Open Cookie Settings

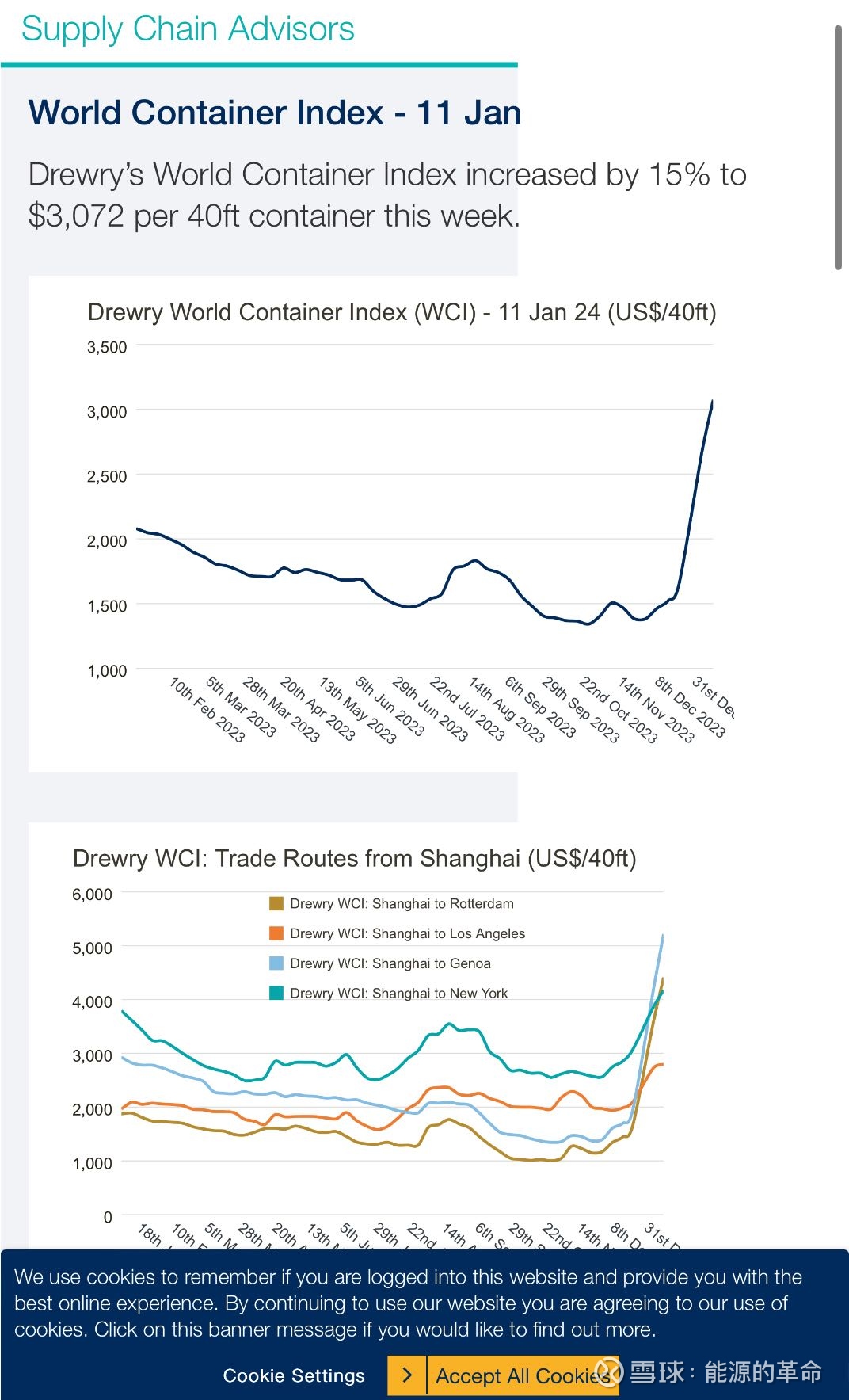pyautogui.click(x=294, y=1376)
